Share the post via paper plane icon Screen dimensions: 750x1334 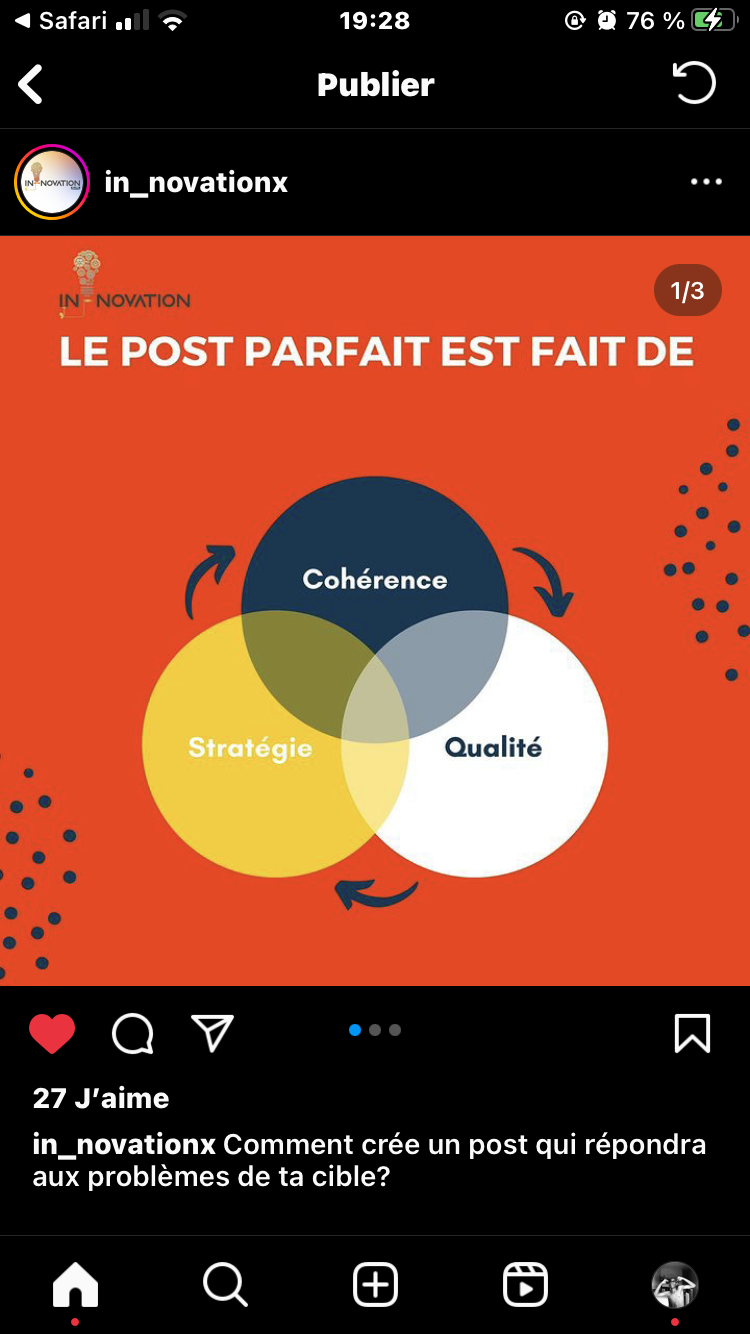coord(212,1033)
